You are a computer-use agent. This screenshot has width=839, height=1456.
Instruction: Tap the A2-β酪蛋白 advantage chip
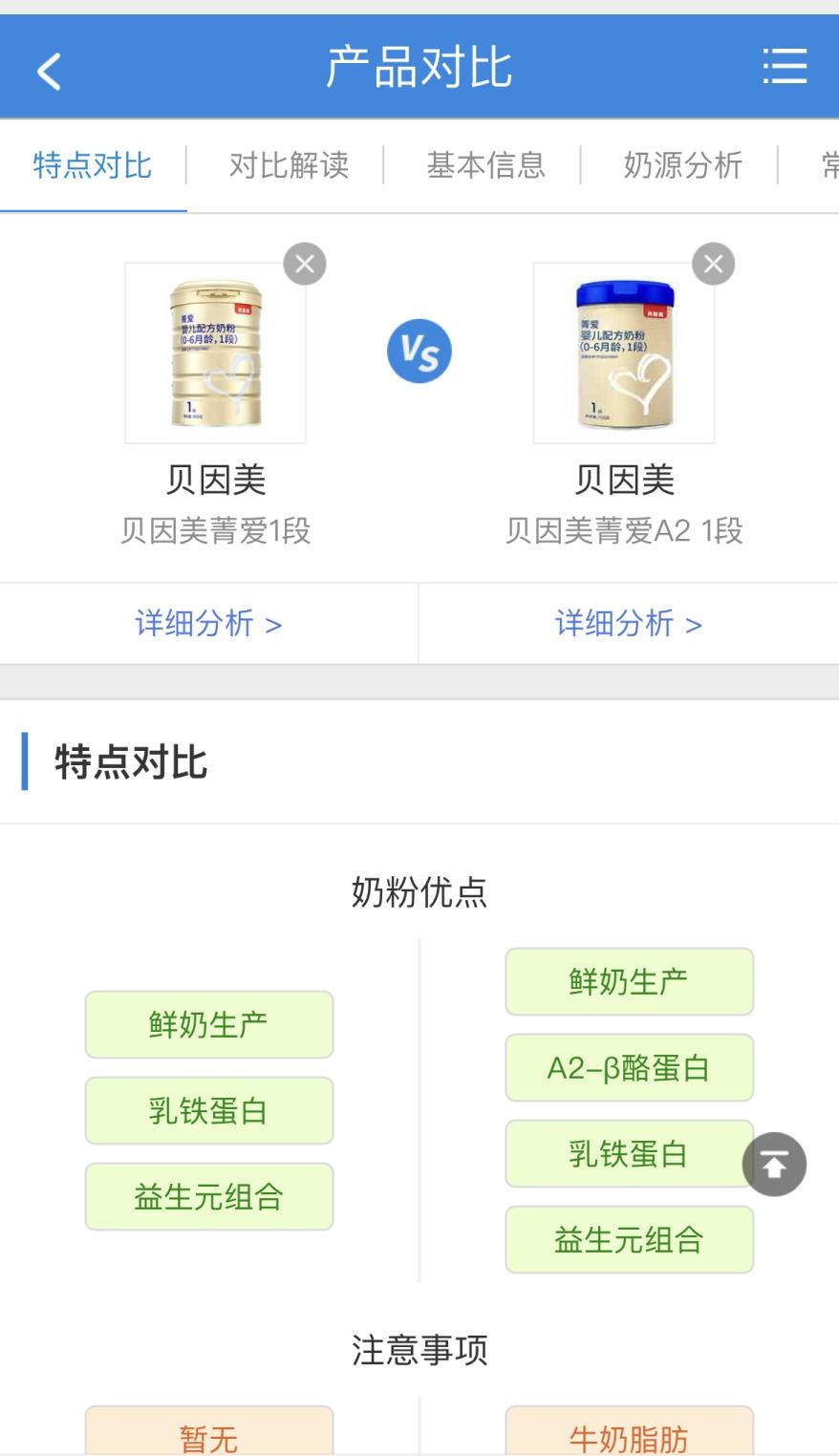pos(629,1067)
